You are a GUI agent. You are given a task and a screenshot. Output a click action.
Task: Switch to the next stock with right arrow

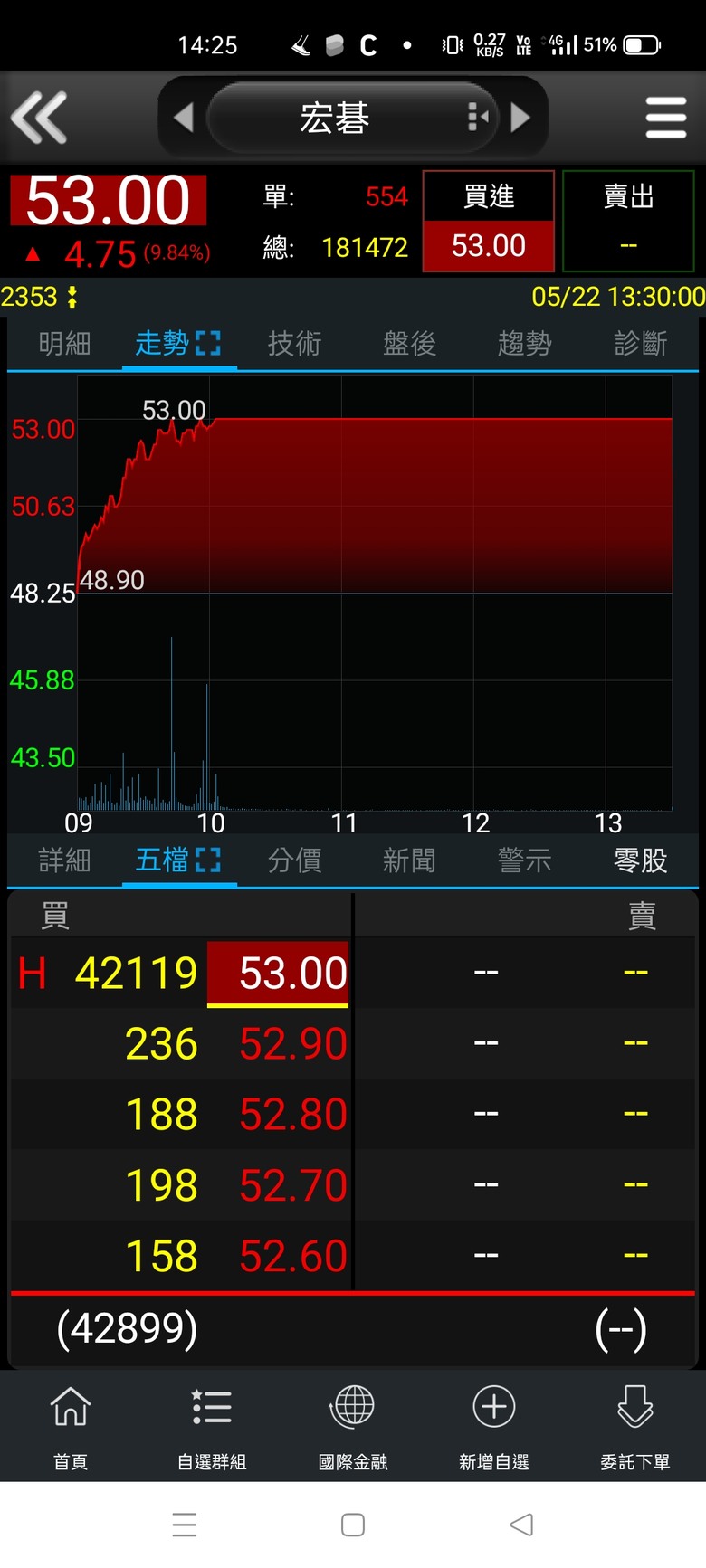click(520, 118)
